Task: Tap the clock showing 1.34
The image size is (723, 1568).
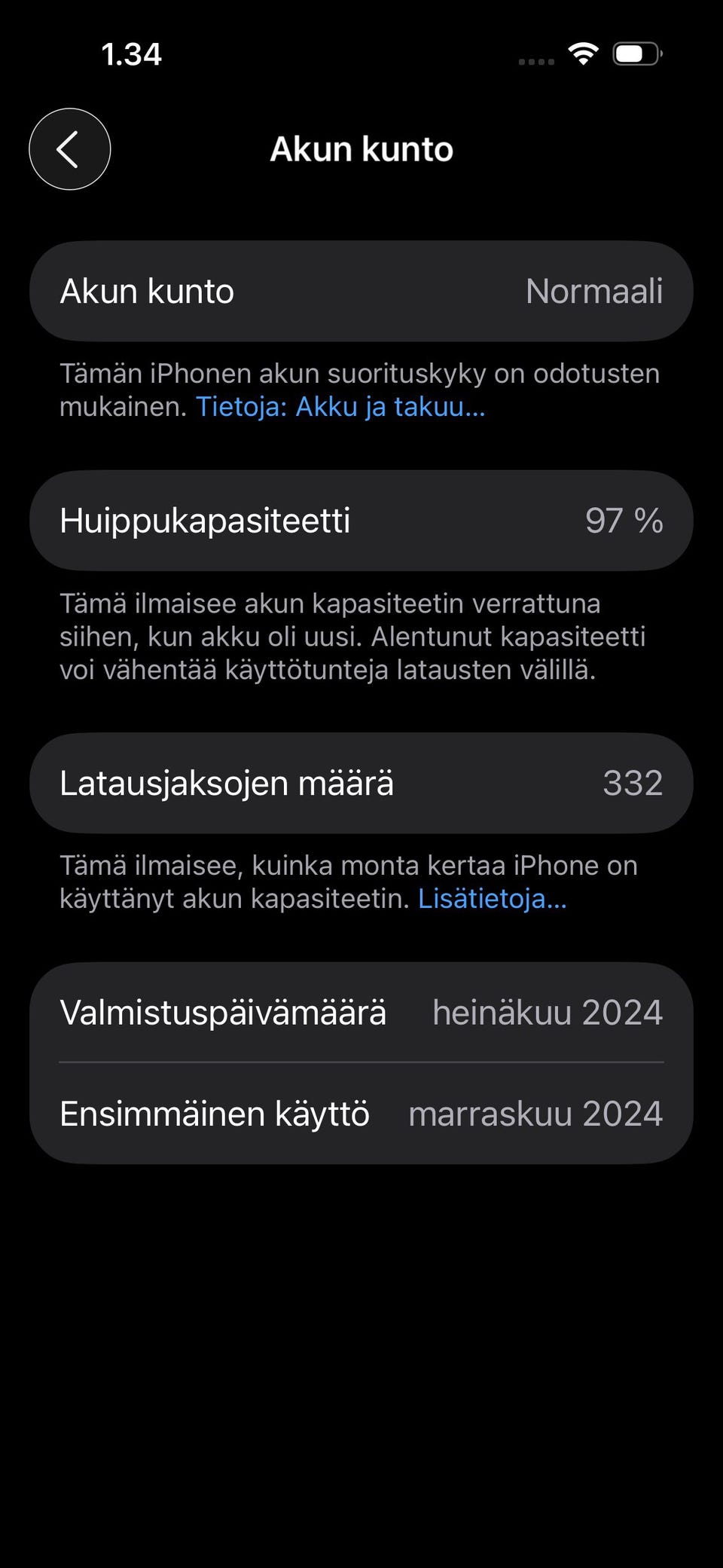Action: point(130,54)
